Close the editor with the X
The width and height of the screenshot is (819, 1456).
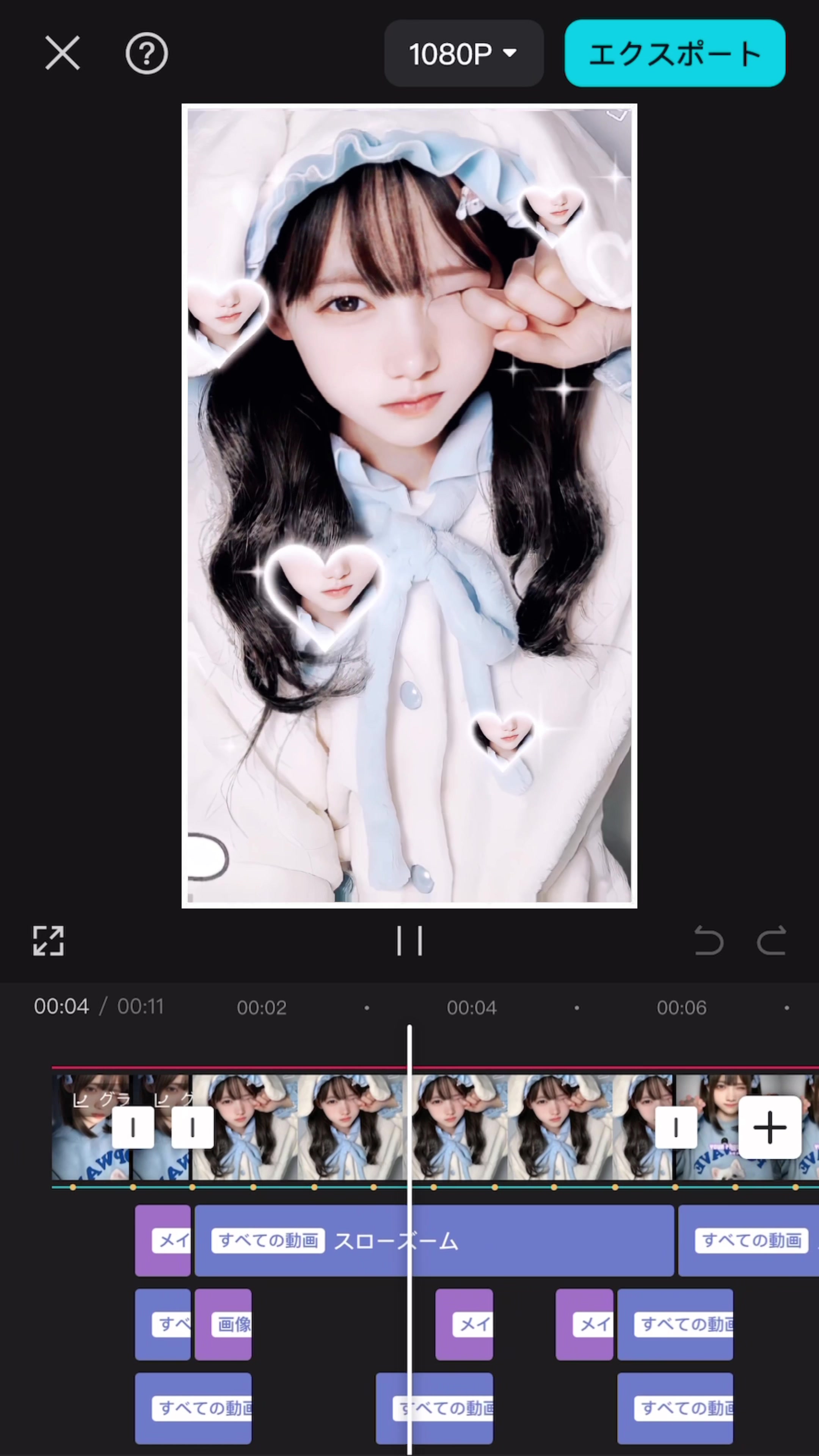point(62,53)
